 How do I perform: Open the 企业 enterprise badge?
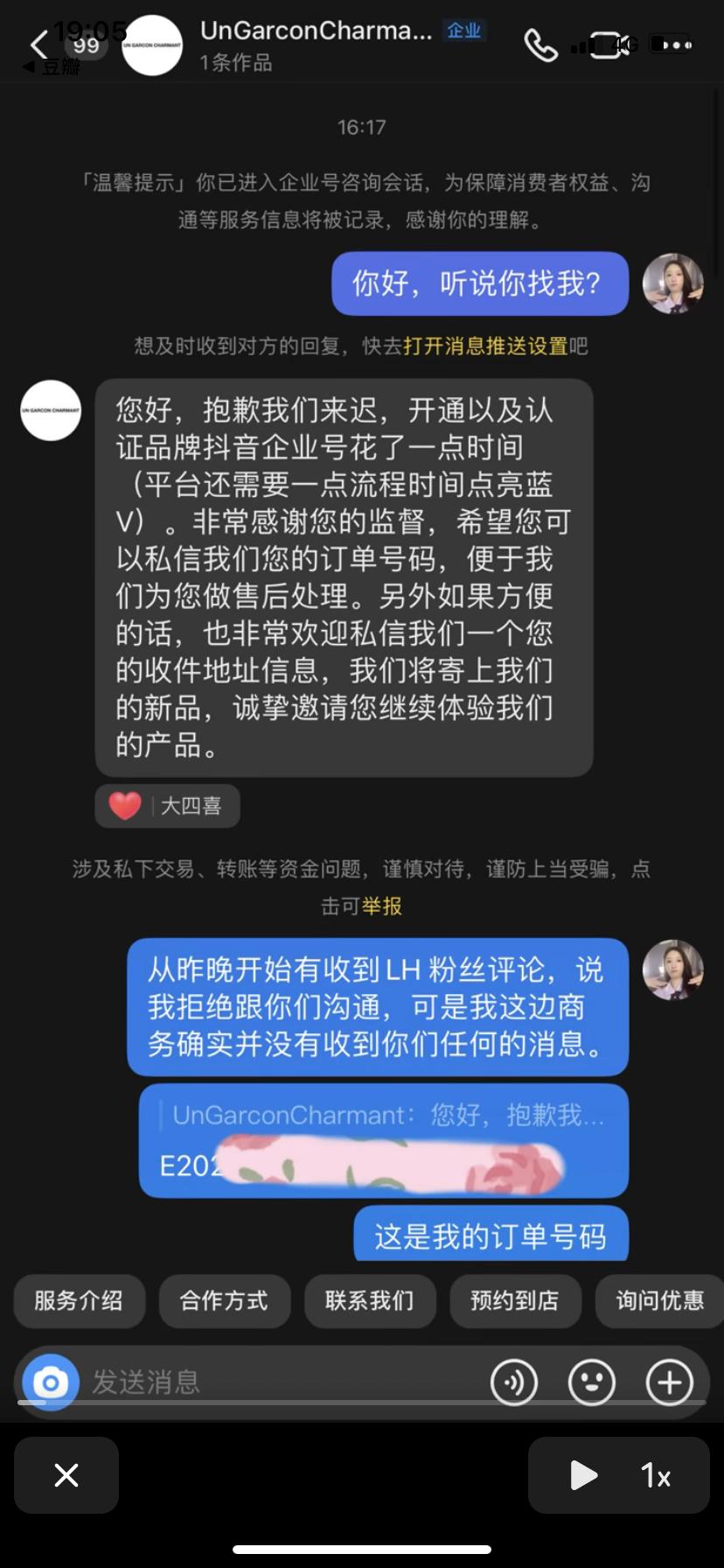point(464,29)
